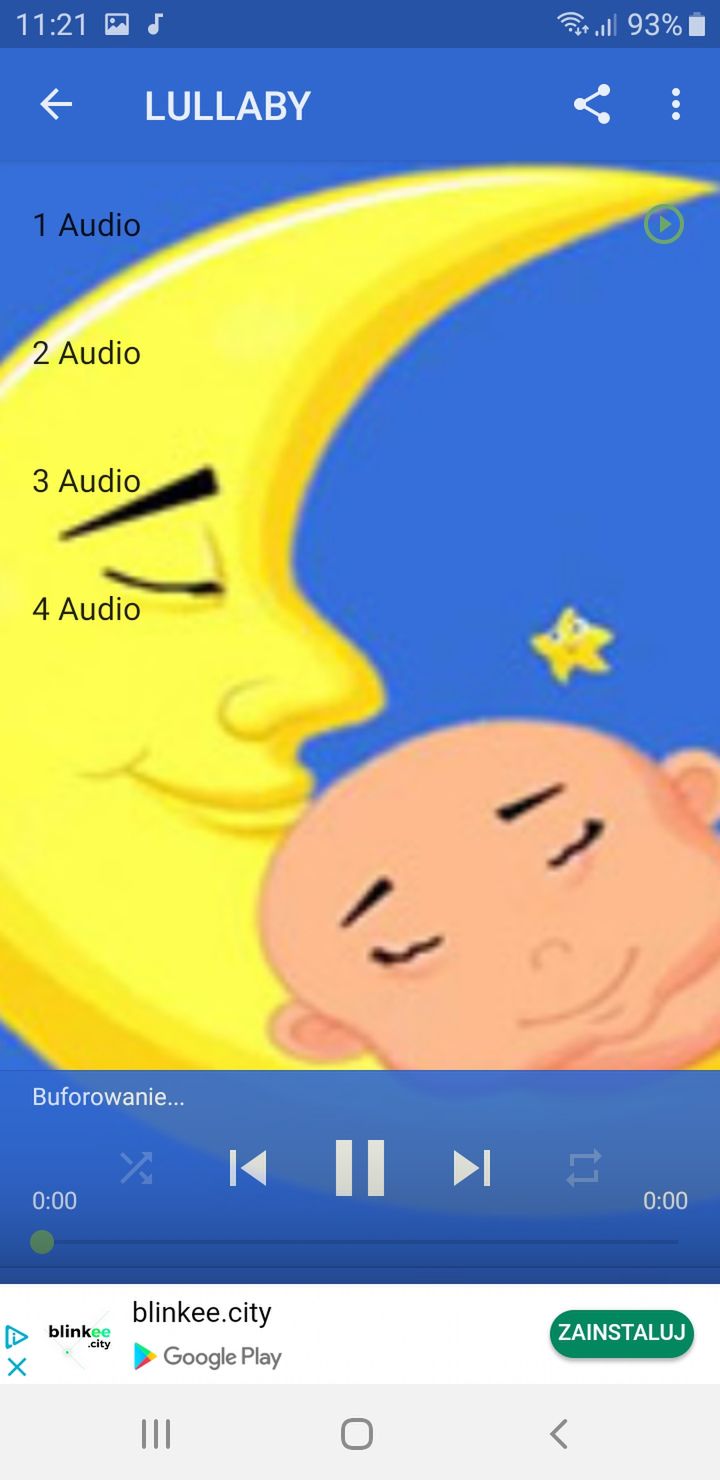The image size is (720, 1480).
Task: Open recent apps from navigation bar
Action: [x=156, y=1434]
